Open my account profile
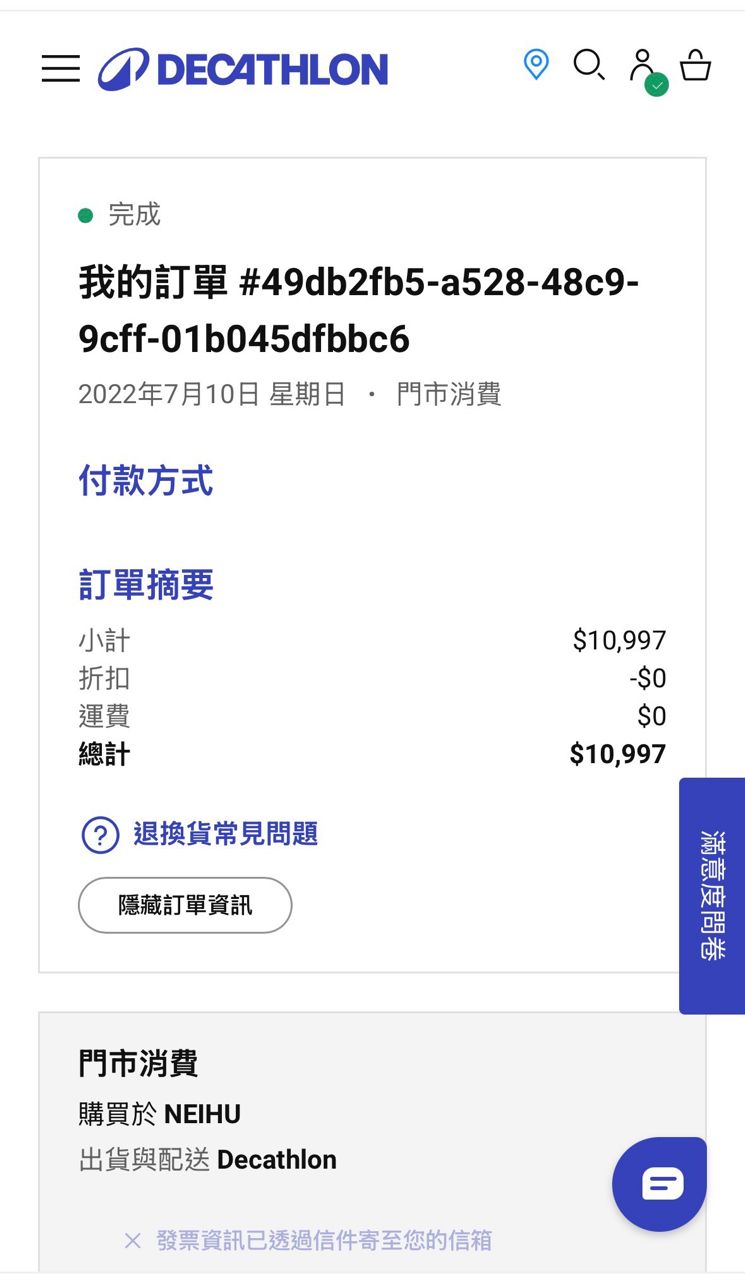The height and width of the screenshot is (1280, 745). [642, 67]
